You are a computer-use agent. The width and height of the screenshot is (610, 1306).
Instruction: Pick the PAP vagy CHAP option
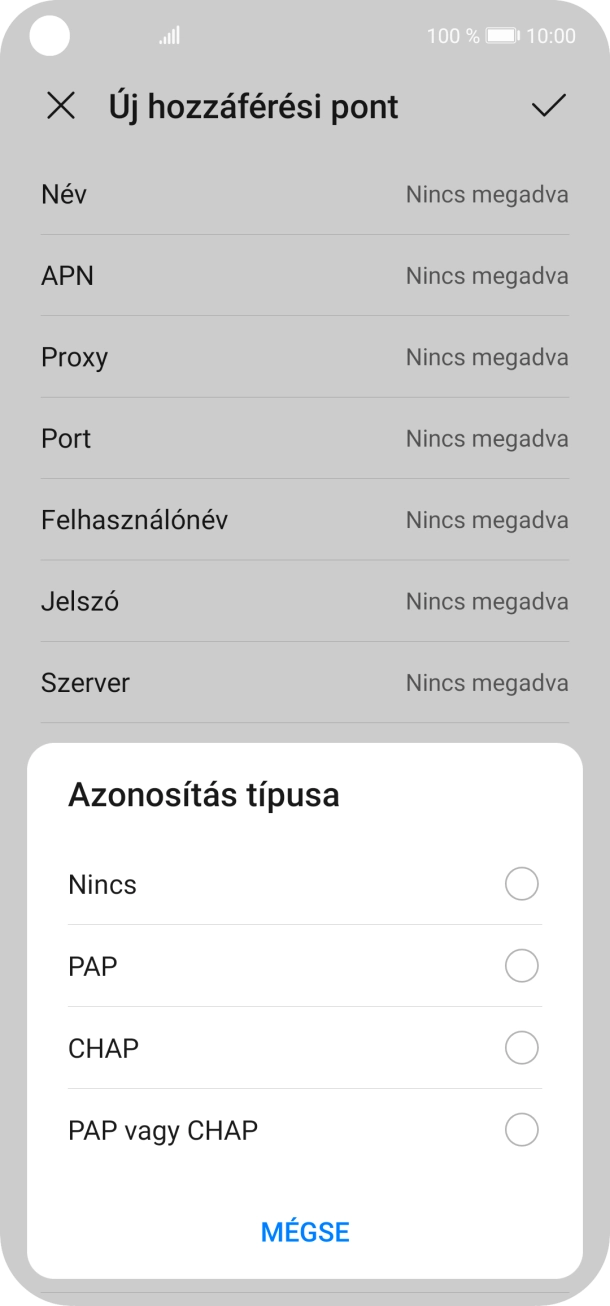click(521, 1130)
